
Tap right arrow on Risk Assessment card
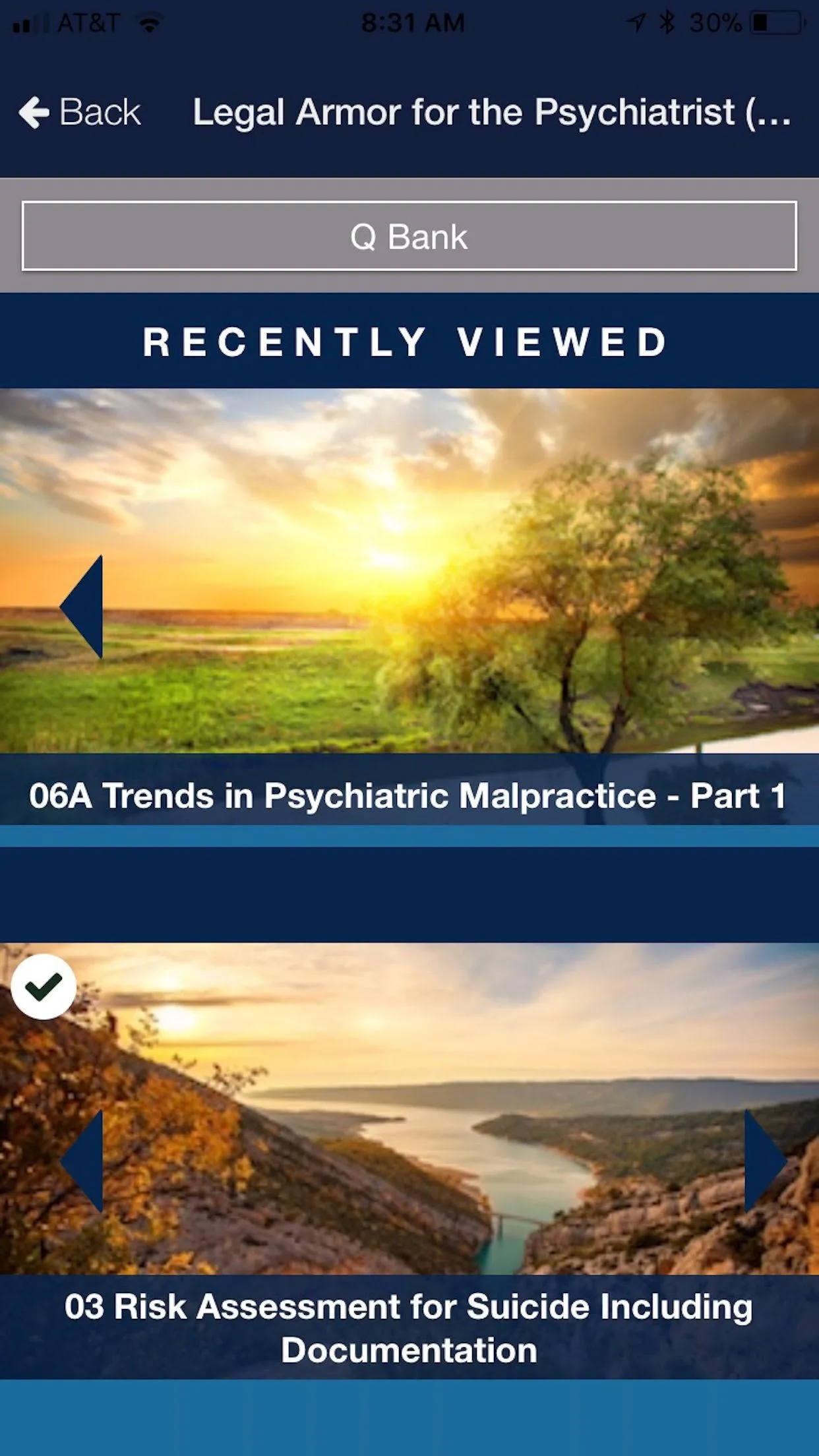coord(766,1161)
